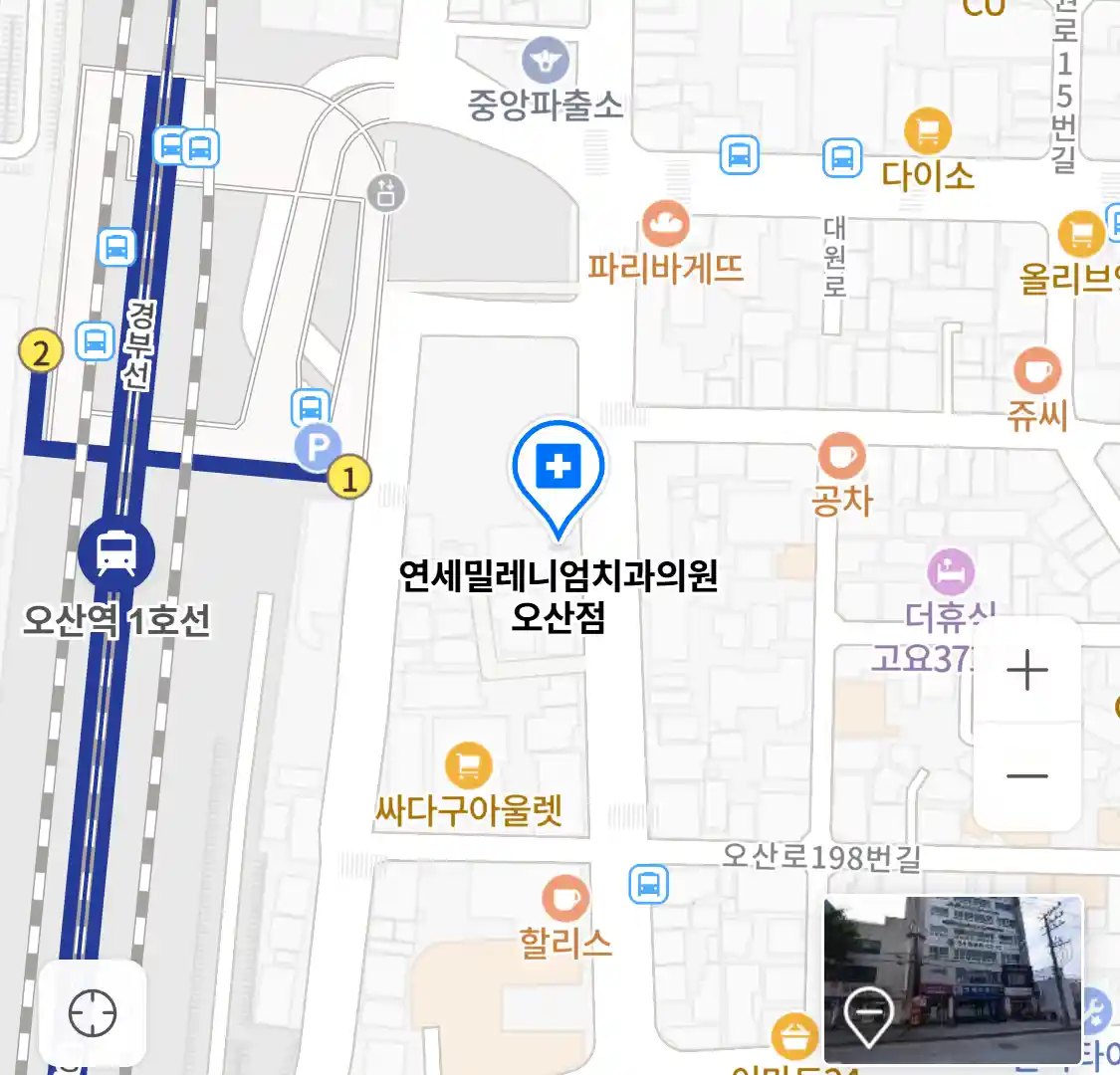Select the 공차 cafe marker
Image resolution: width=1120 pixels, height=1075 pixels.
841,458
